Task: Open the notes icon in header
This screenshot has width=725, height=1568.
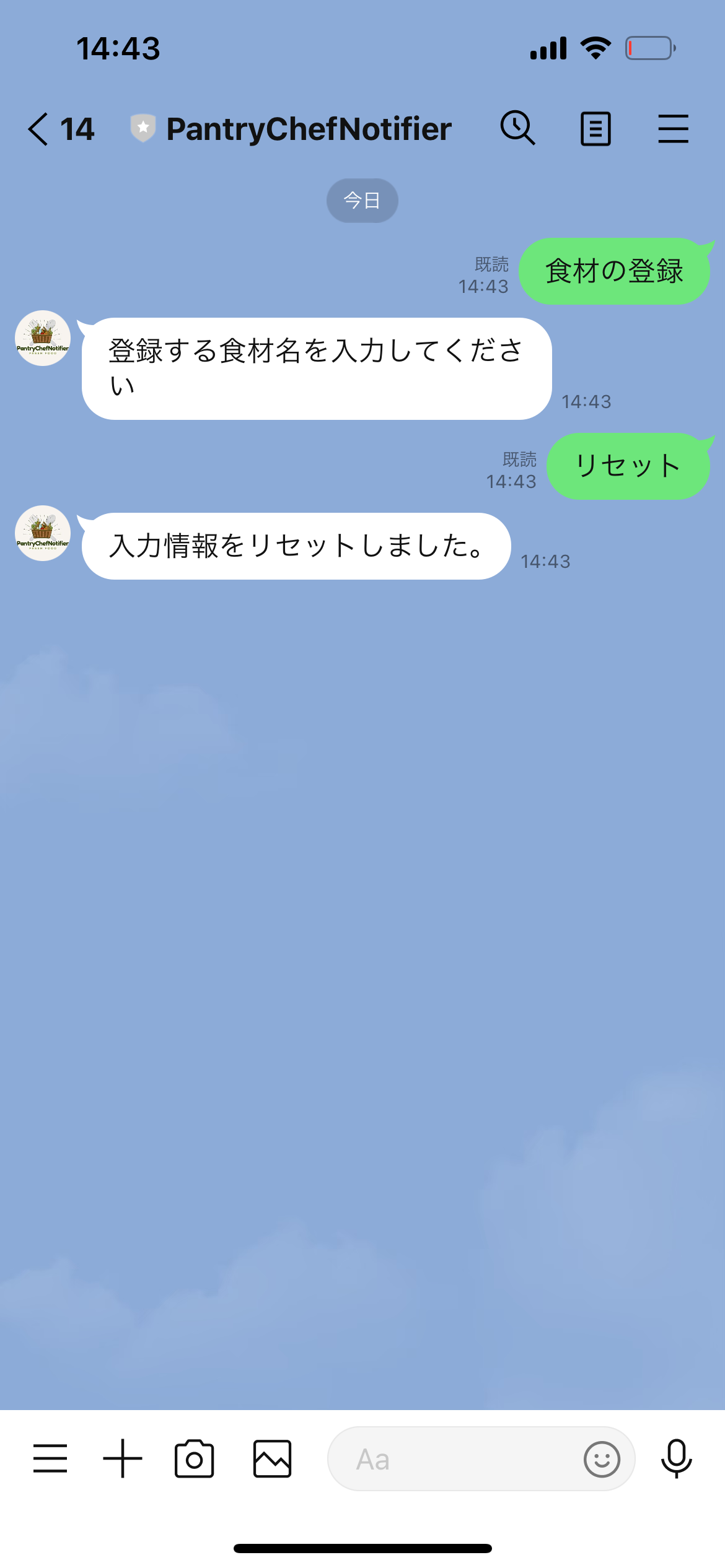Action: point(595,129)
